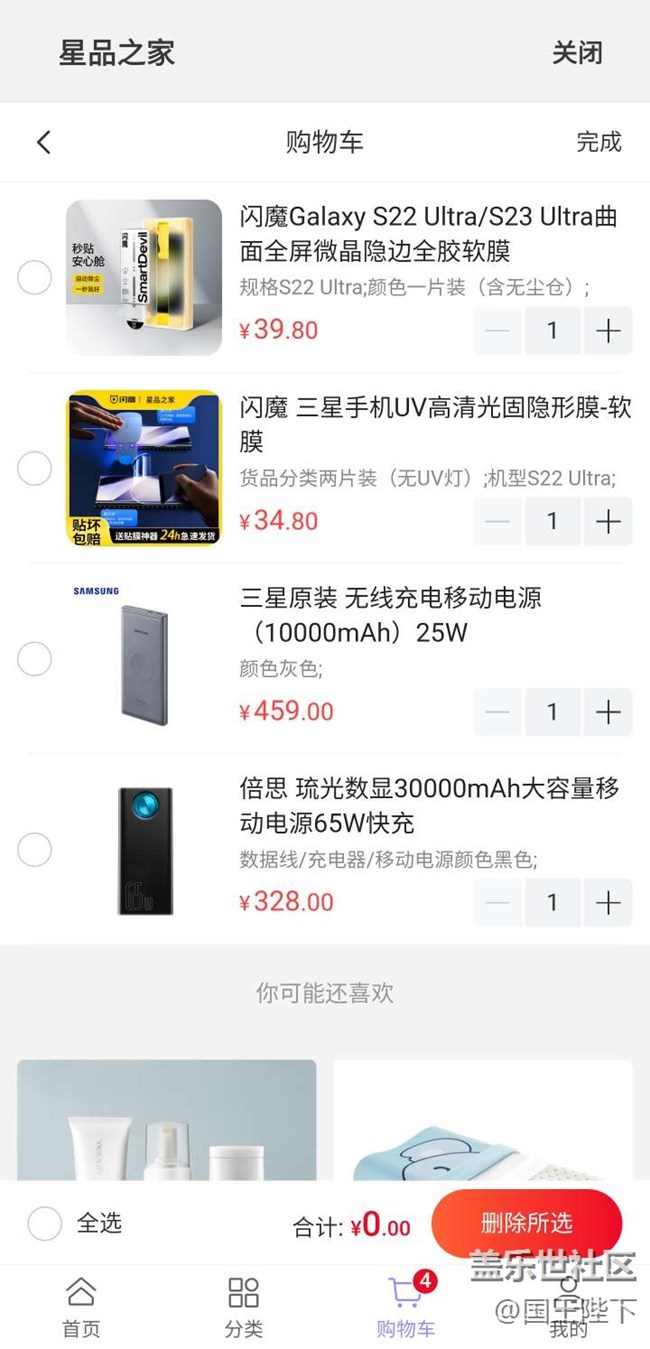650x1349 pixels.
Task: Increase quantity of 倍思 30000mAh移动电源
Action: tap(608, 903)
